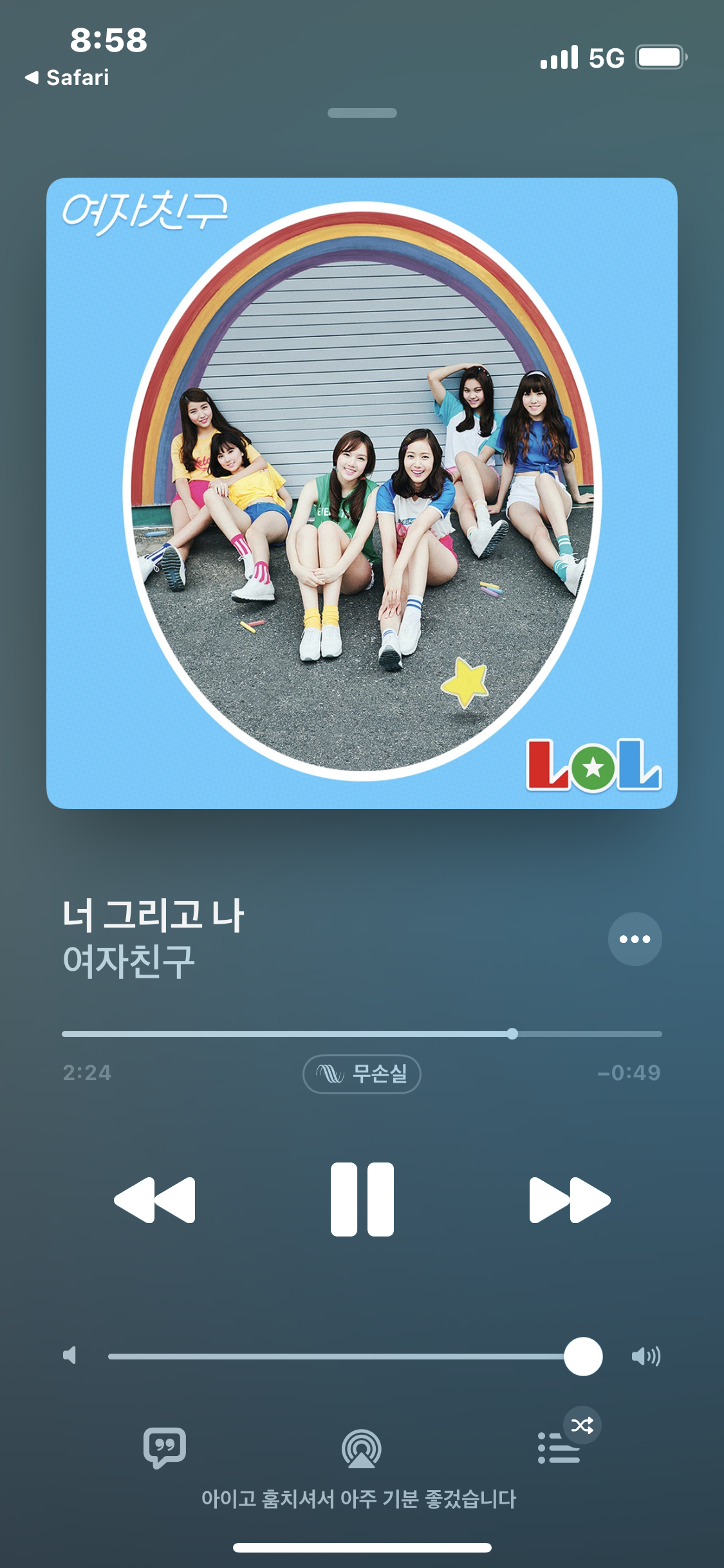Screen dimensions: 724x1568
Task: Pause the current song
Action: 362,1199
